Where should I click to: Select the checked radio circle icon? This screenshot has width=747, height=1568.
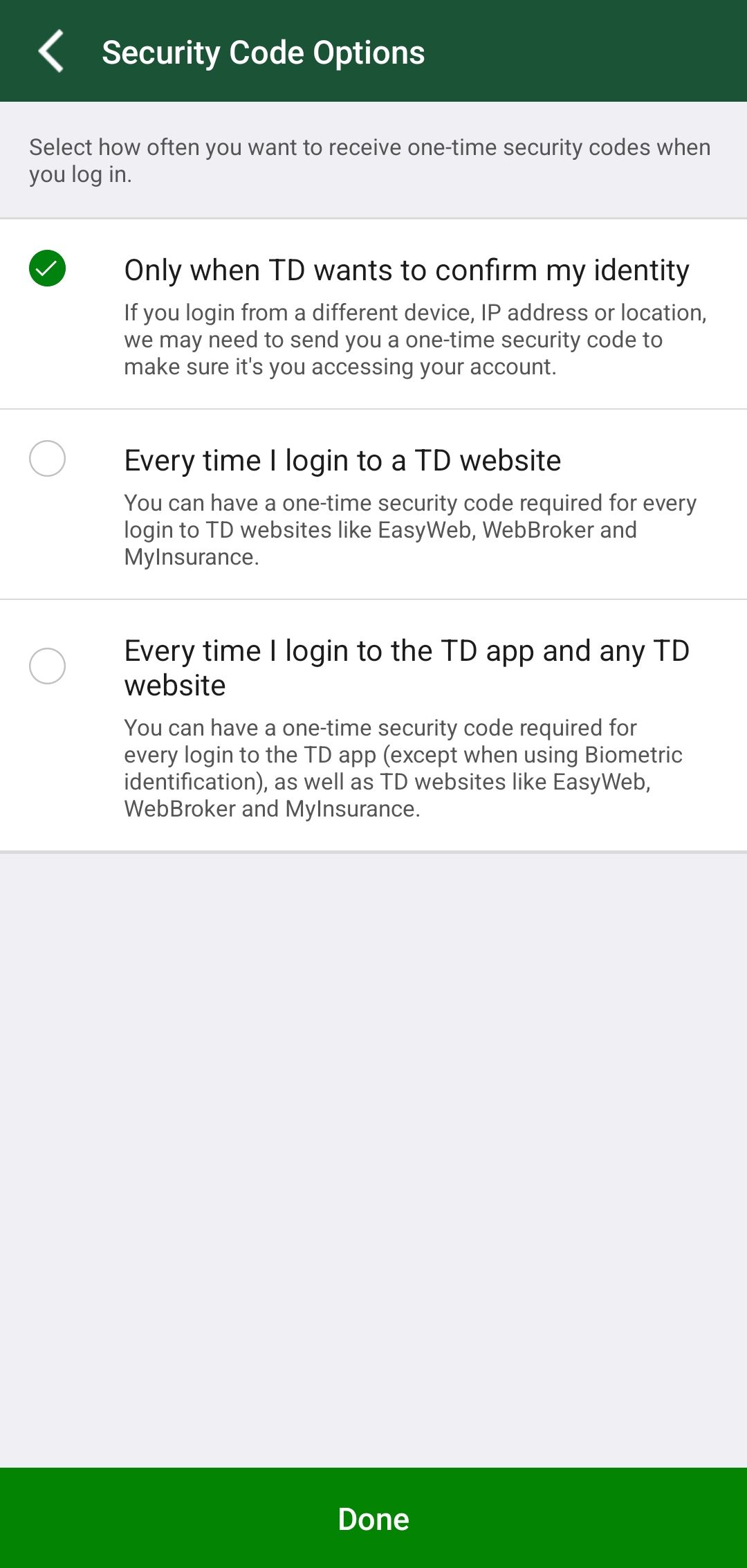pos(46,269)
